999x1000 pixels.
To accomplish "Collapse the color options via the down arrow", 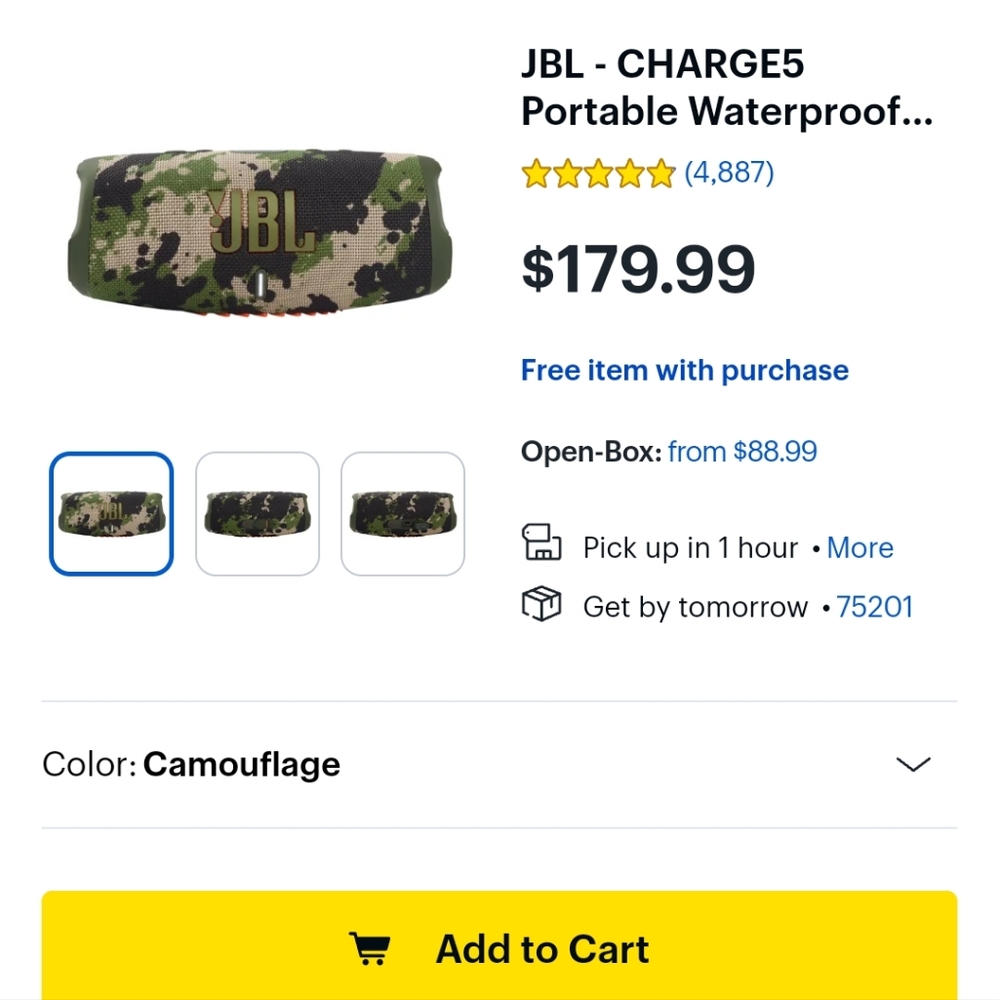I will coord(912,764).
